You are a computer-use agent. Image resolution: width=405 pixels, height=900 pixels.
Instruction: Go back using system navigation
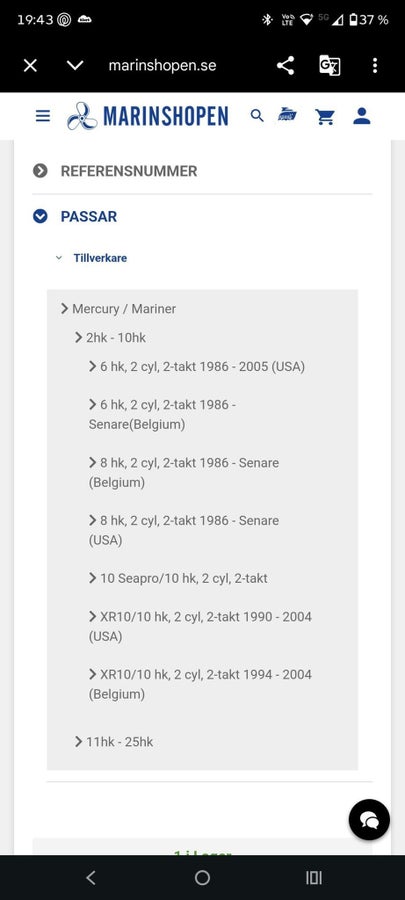pyautogui.click(x=90, y=877)
